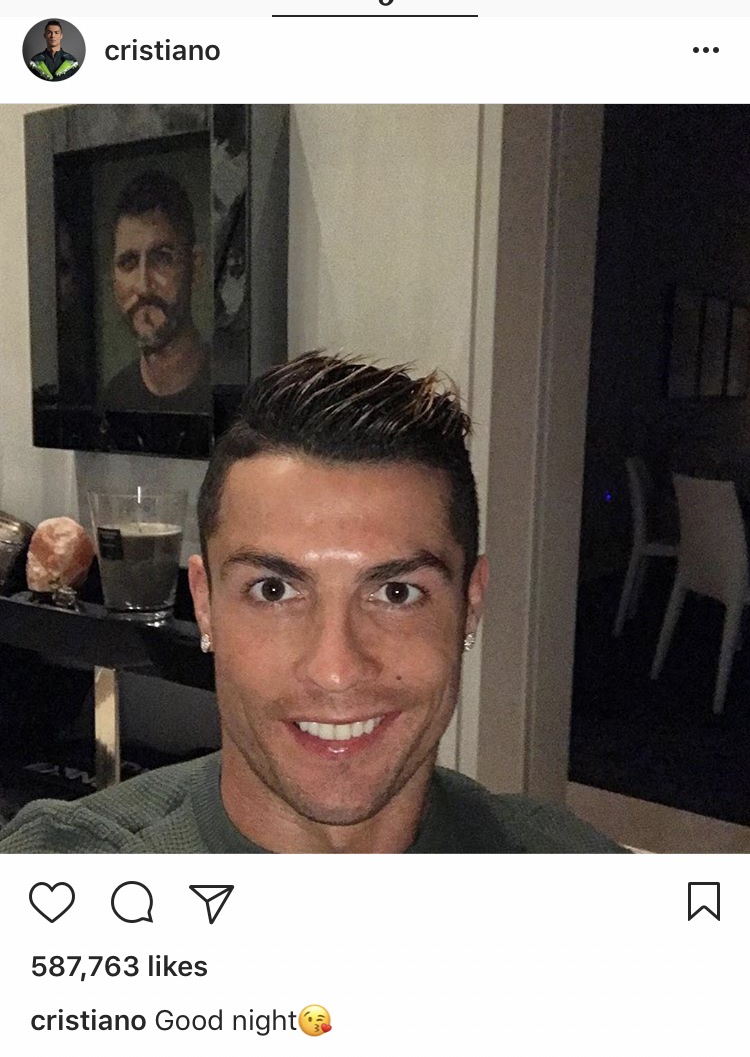Screen dimensions: 750x1057
Task: Open the post's three-dot overflow menu
Action: (705, 51)
